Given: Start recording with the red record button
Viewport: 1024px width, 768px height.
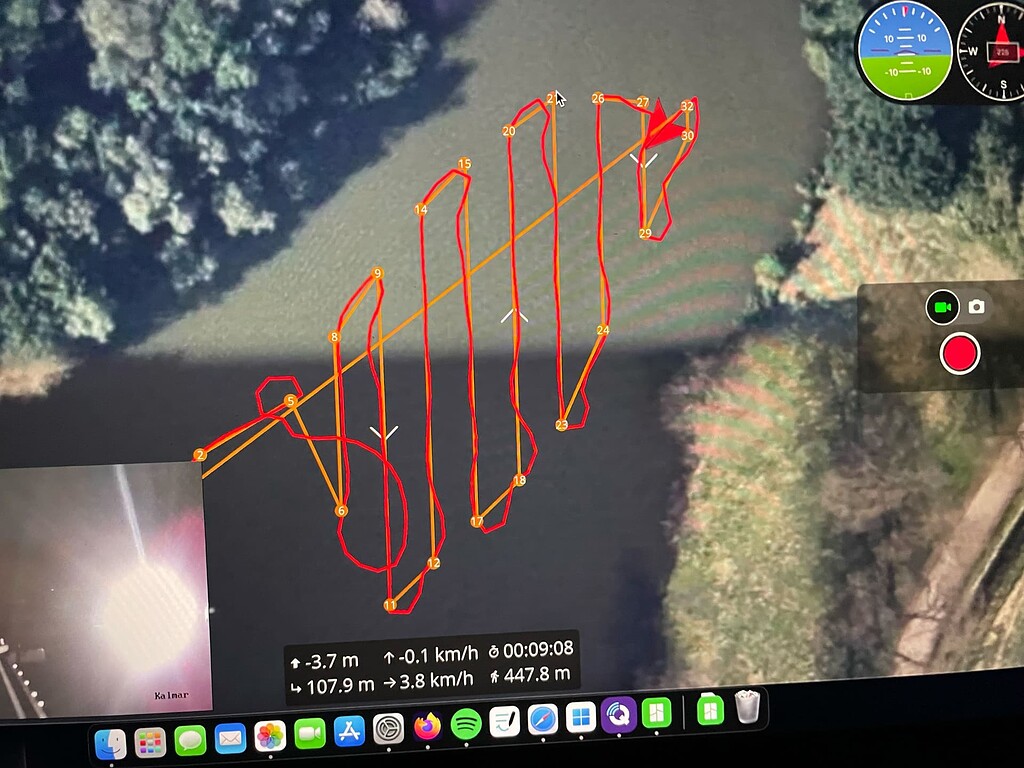Looking at the screenshot, I should coord(960,354).
